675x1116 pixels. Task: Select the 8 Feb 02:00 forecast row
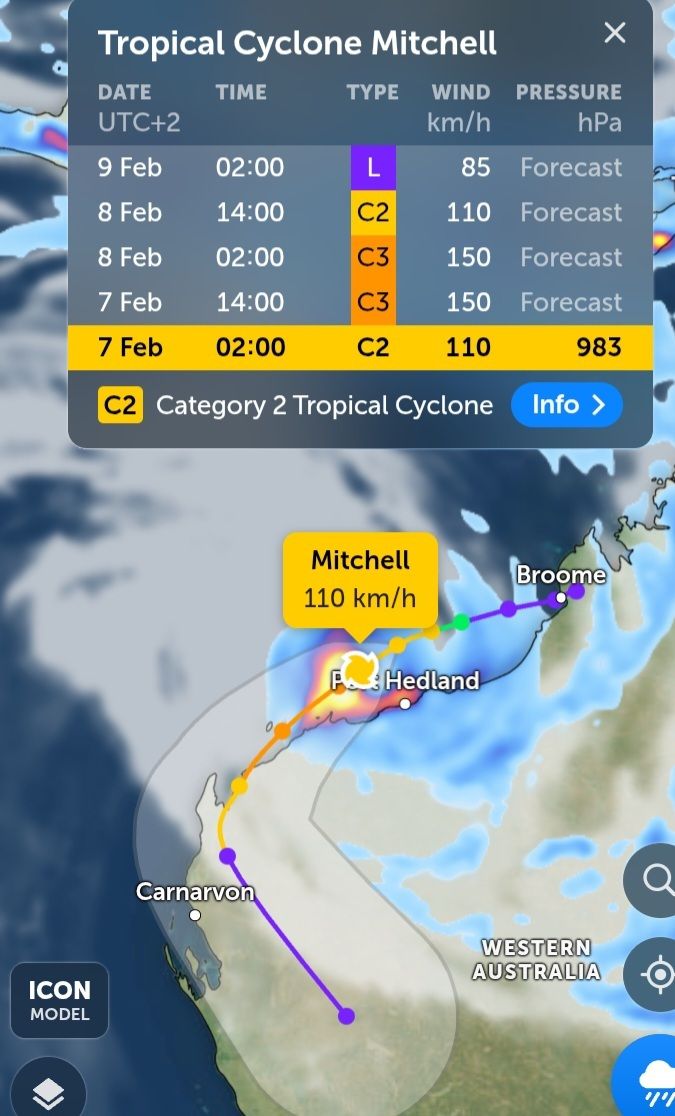(360, 257)
